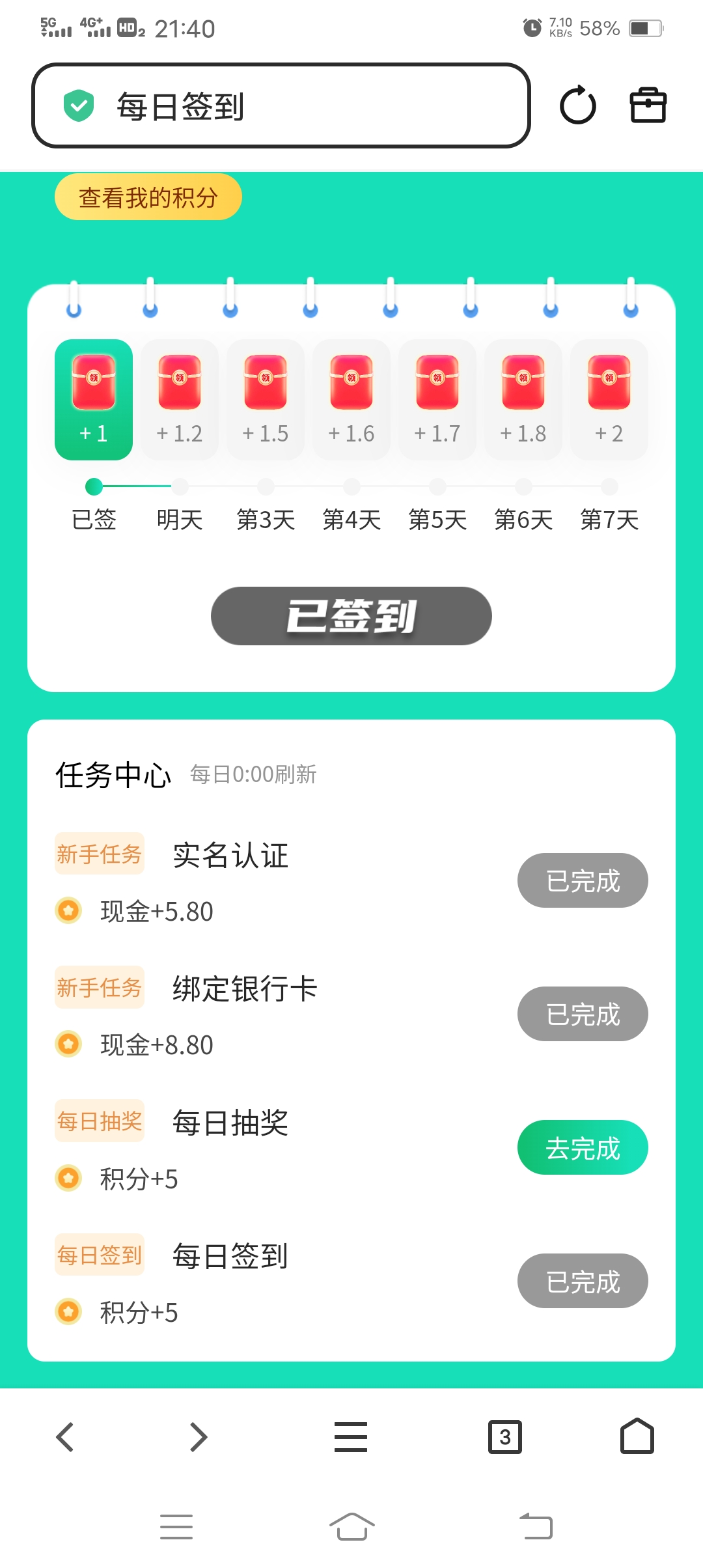Tap the green shield icon in the address bar
This screenshot has width=703, height=1568.
click(x=78, y=105)
